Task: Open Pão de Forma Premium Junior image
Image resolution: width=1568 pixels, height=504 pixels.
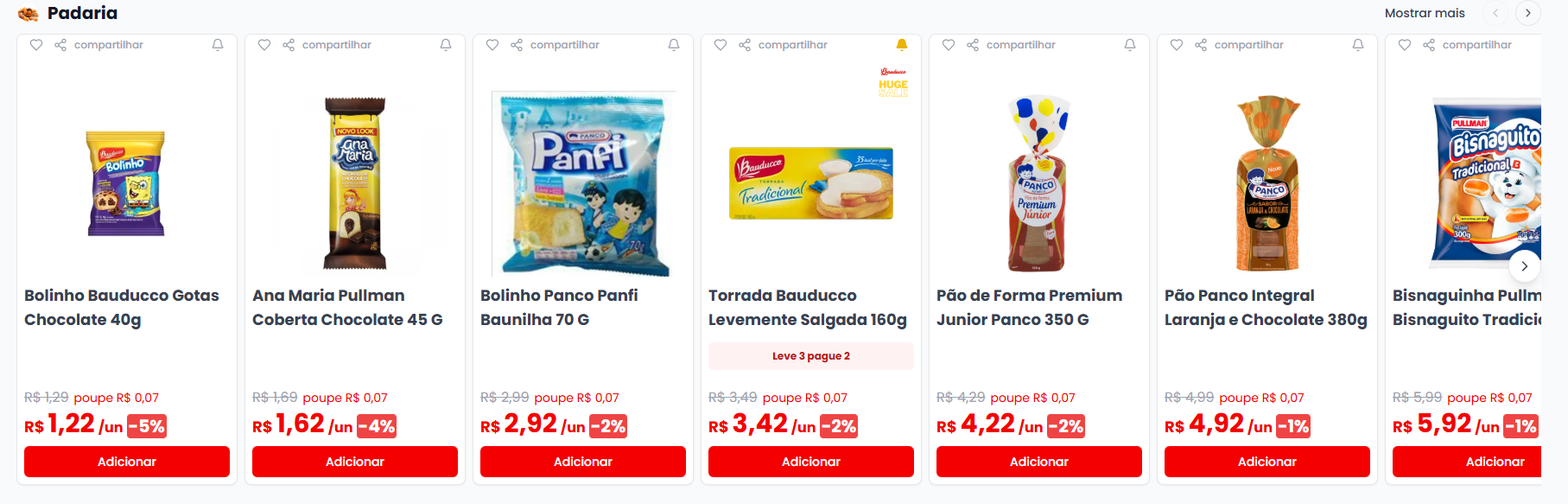Action: [1038, 183]
